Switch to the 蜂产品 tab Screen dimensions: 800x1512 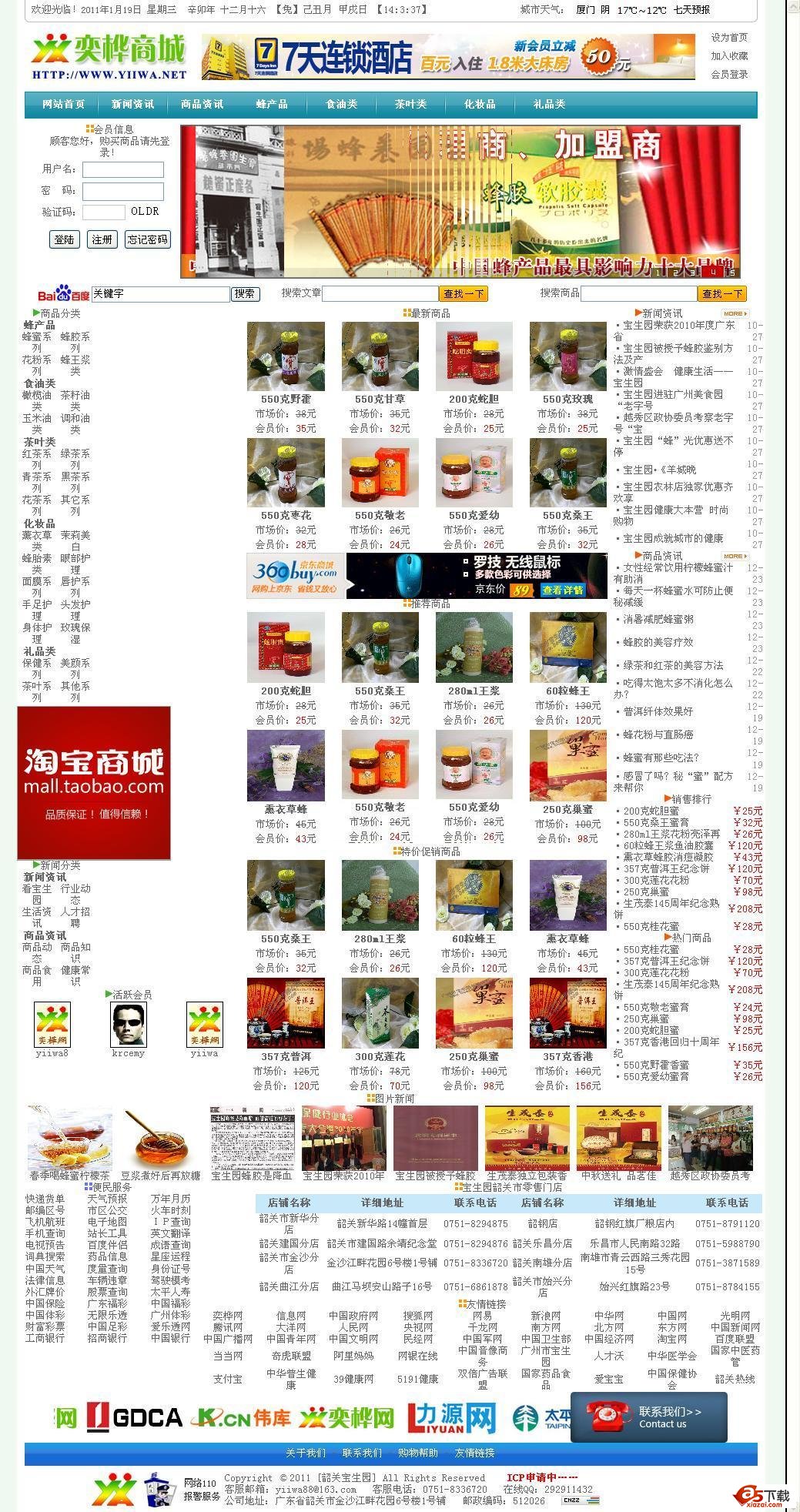coord(272,104)
